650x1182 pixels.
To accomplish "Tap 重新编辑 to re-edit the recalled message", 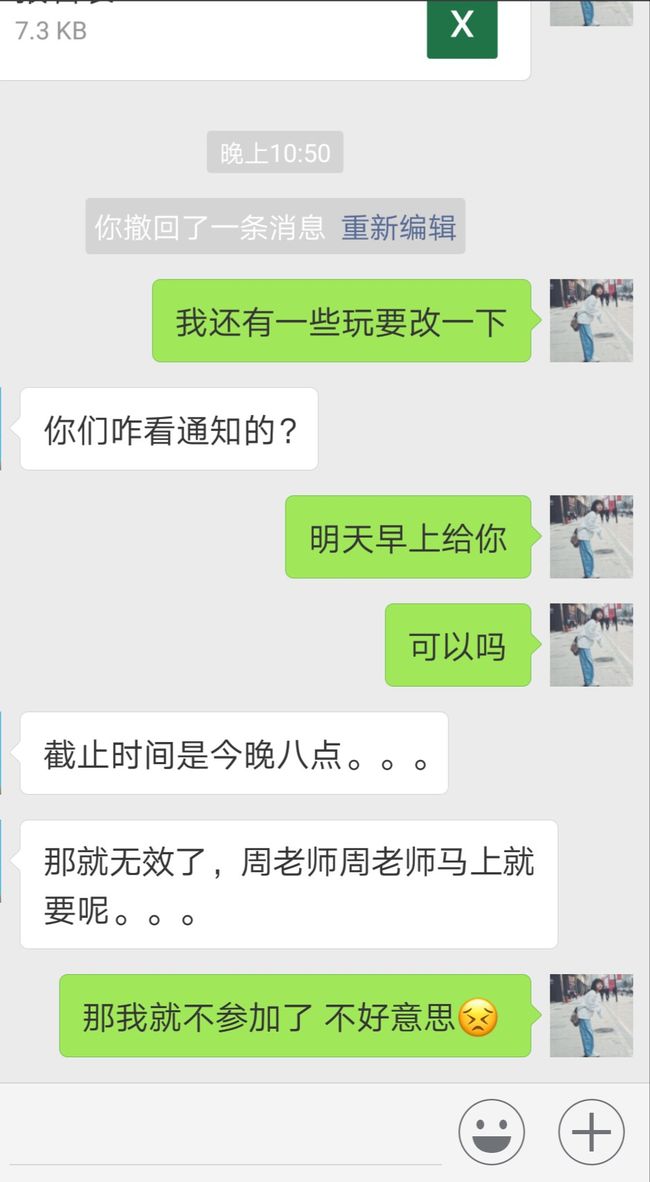I will [x=398, y=227].
